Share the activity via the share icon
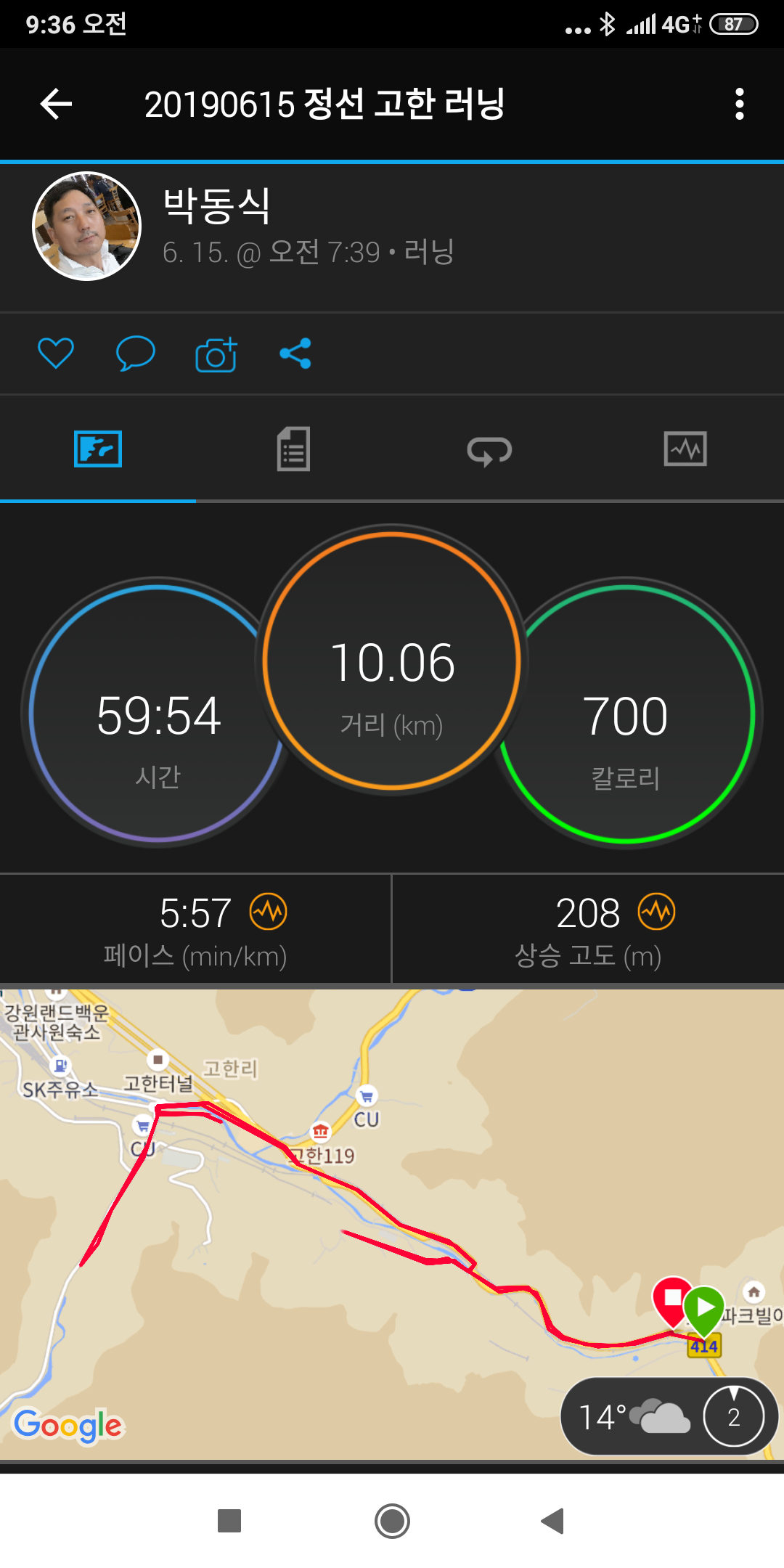The width and height of the screenshot is (784, 1568). pos(295,354)
